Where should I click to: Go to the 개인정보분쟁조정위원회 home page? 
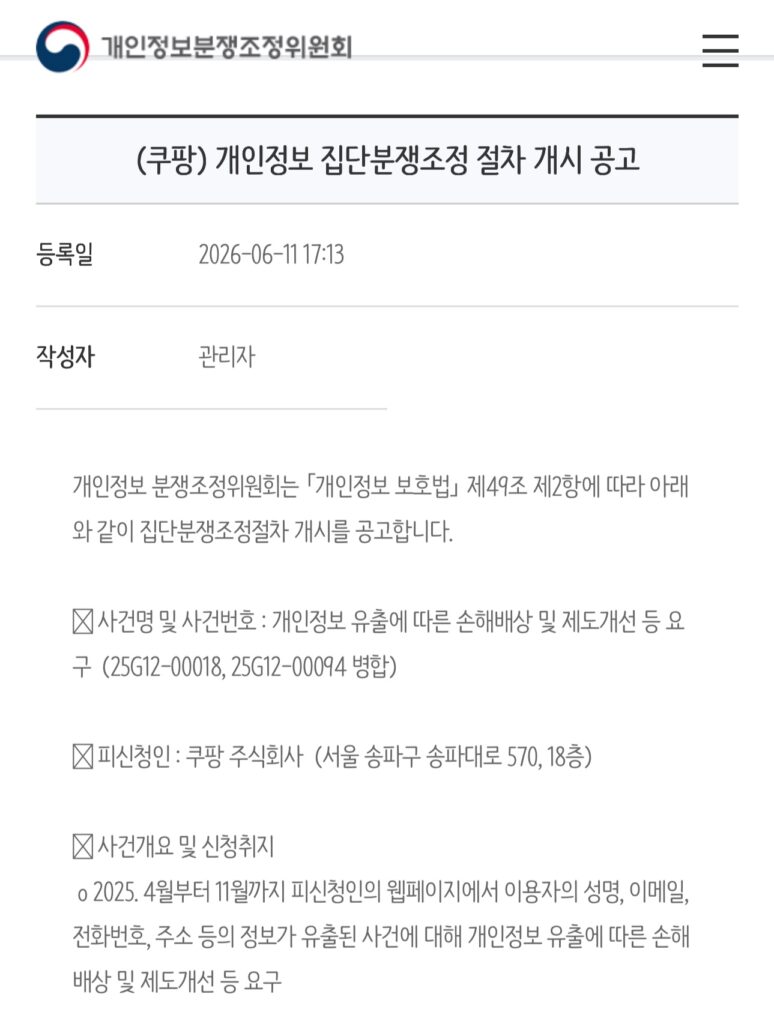click(194, 47)
